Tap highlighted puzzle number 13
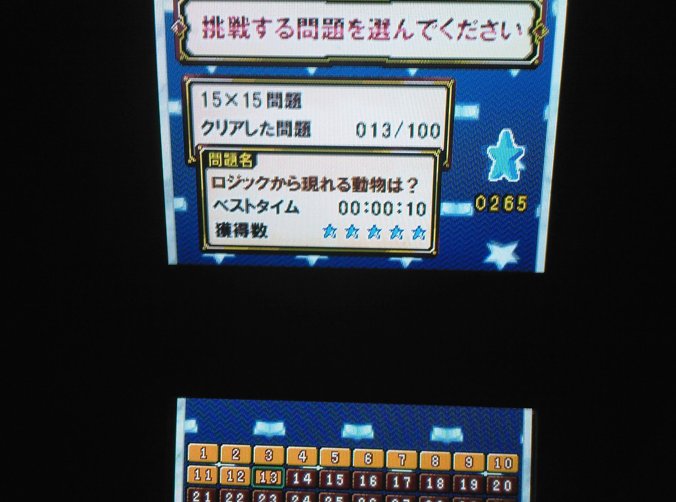 (x=268, y=478)
